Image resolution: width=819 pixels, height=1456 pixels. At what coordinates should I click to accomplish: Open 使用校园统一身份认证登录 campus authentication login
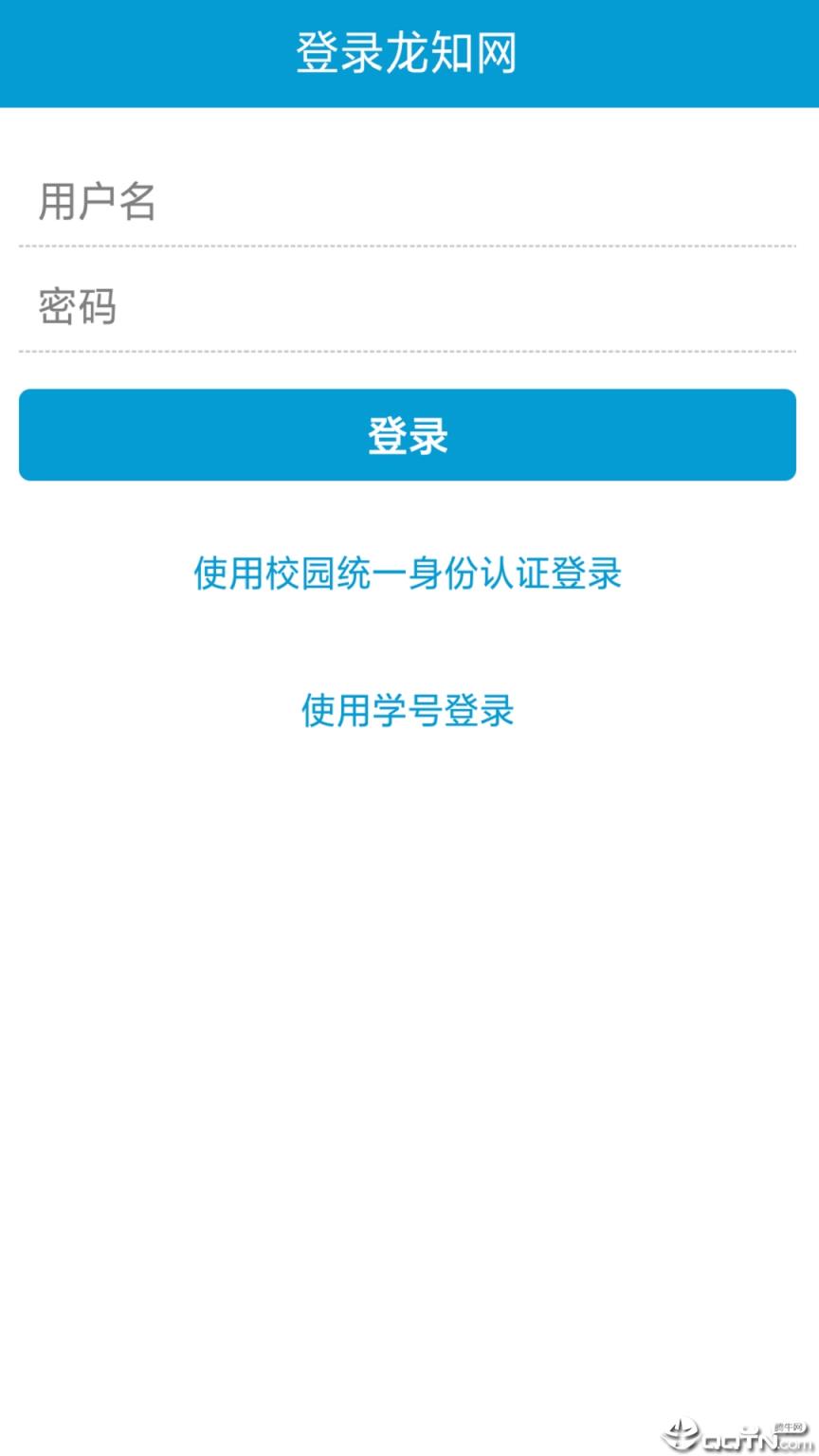pyautogui.click(x=408, y=574)
